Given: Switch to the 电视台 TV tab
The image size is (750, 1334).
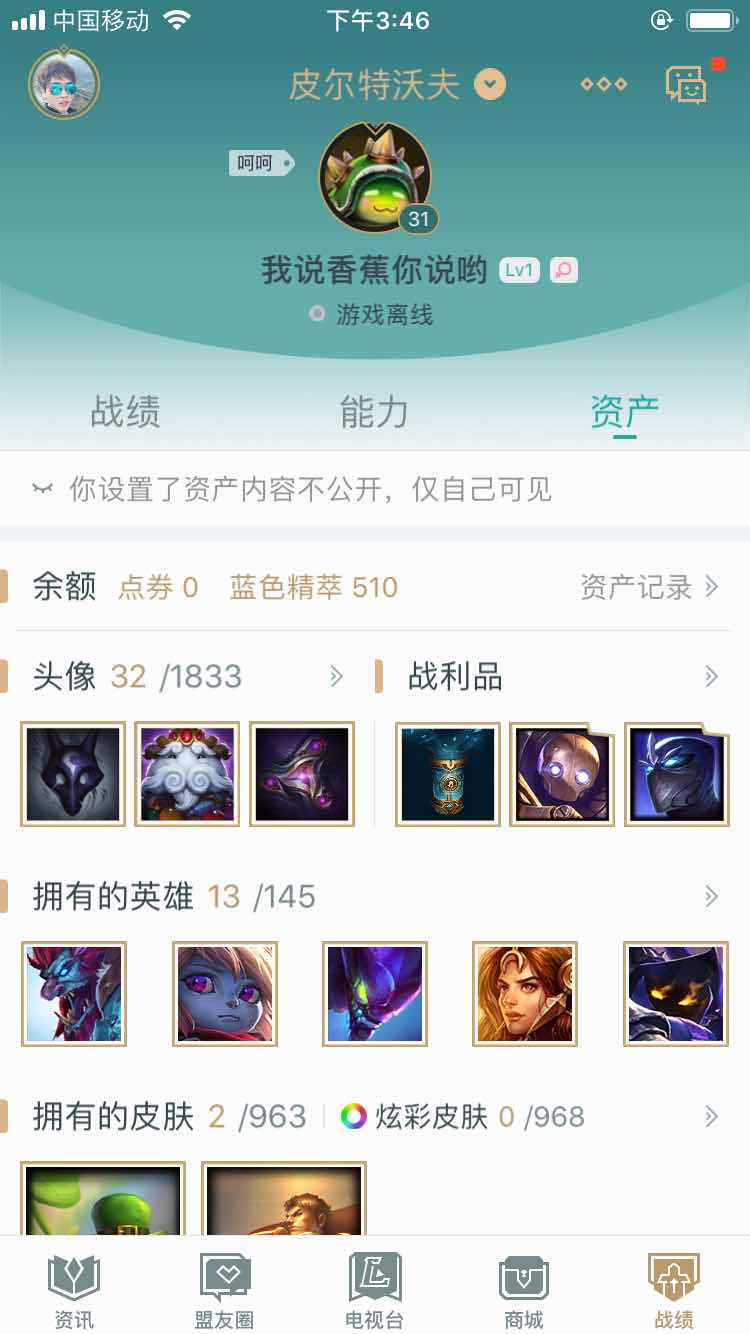Looking at the screenshot, I should click(374, 1291).
